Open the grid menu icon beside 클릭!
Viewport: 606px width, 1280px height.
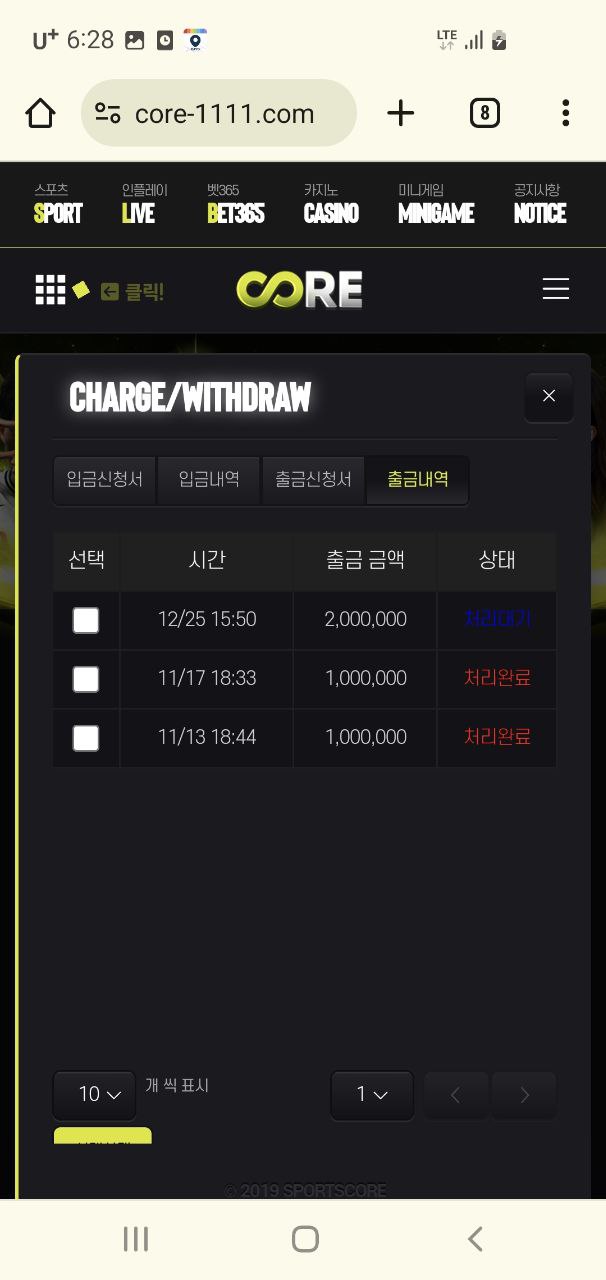(x=50, y=290)
